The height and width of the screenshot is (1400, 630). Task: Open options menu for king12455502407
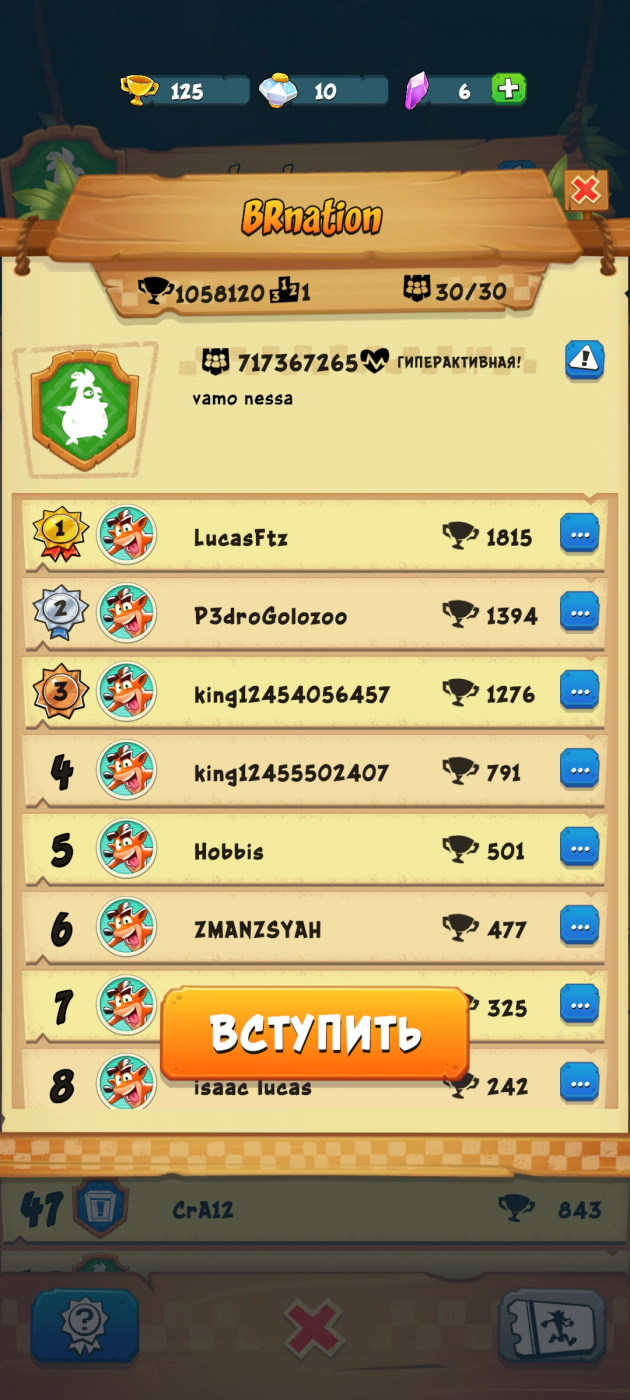pyautogui.click(x=579, y=770)
